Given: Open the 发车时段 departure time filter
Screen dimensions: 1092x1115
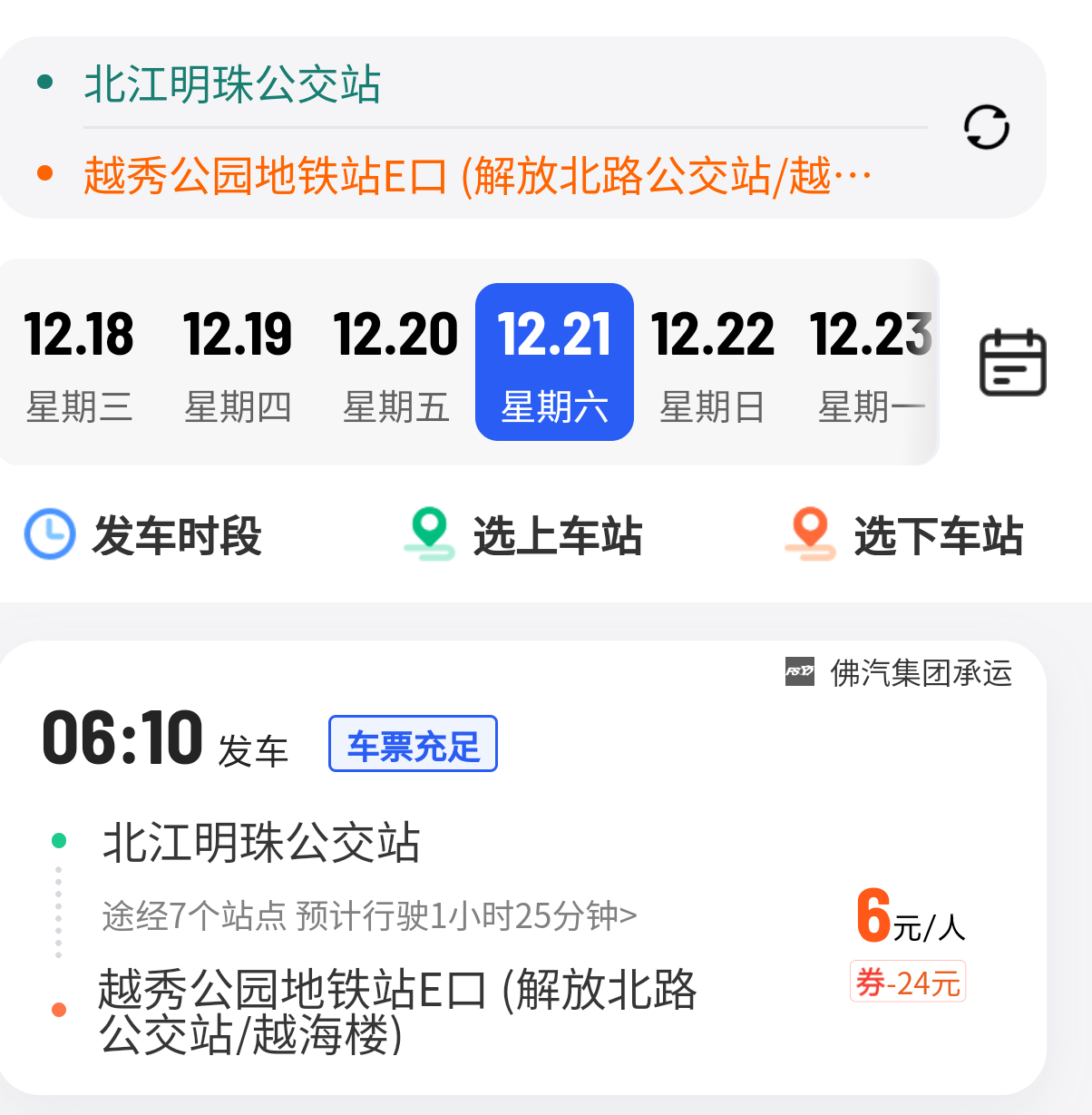Looking at the screenshot, I should [143, 535].
